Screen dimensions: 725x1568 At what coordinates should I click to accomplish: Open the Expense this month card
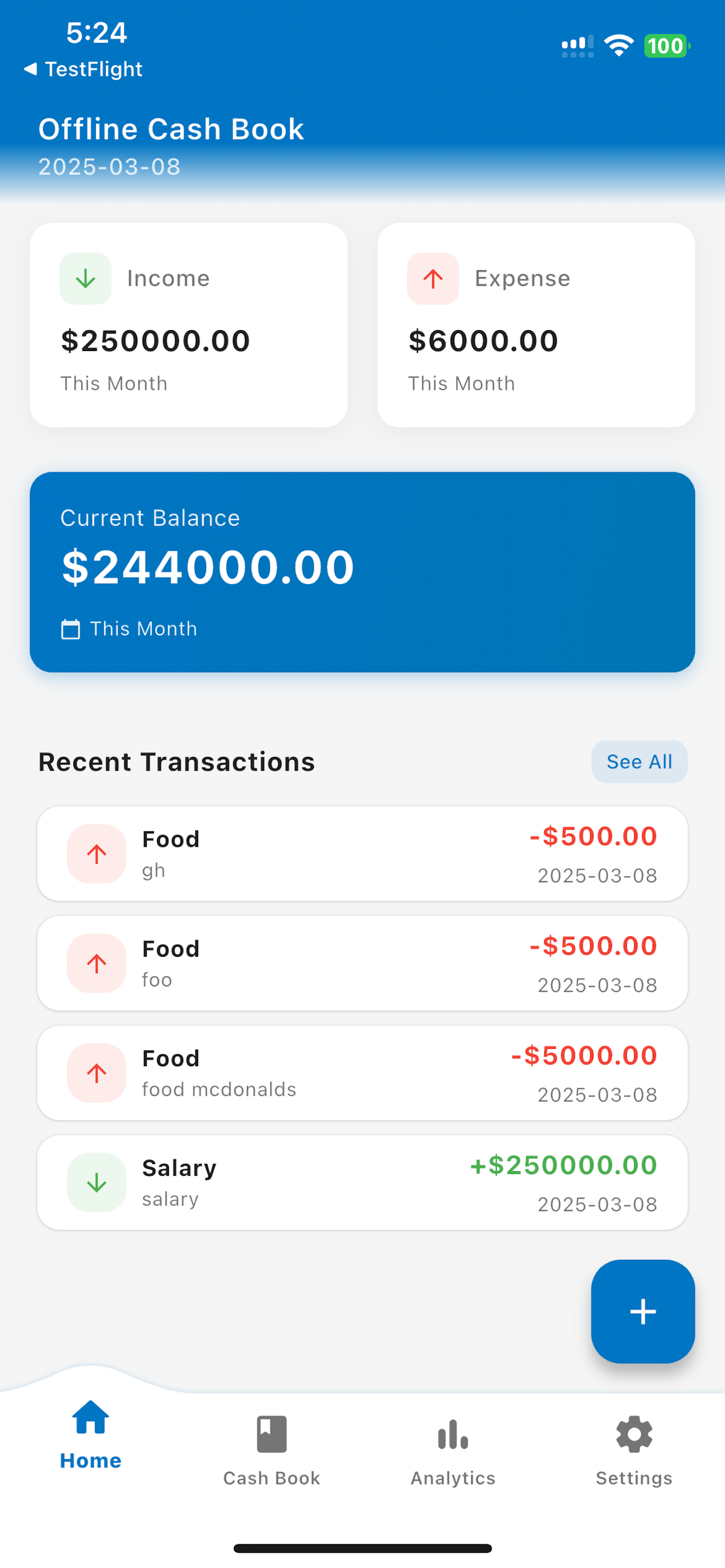click(536, 325)
